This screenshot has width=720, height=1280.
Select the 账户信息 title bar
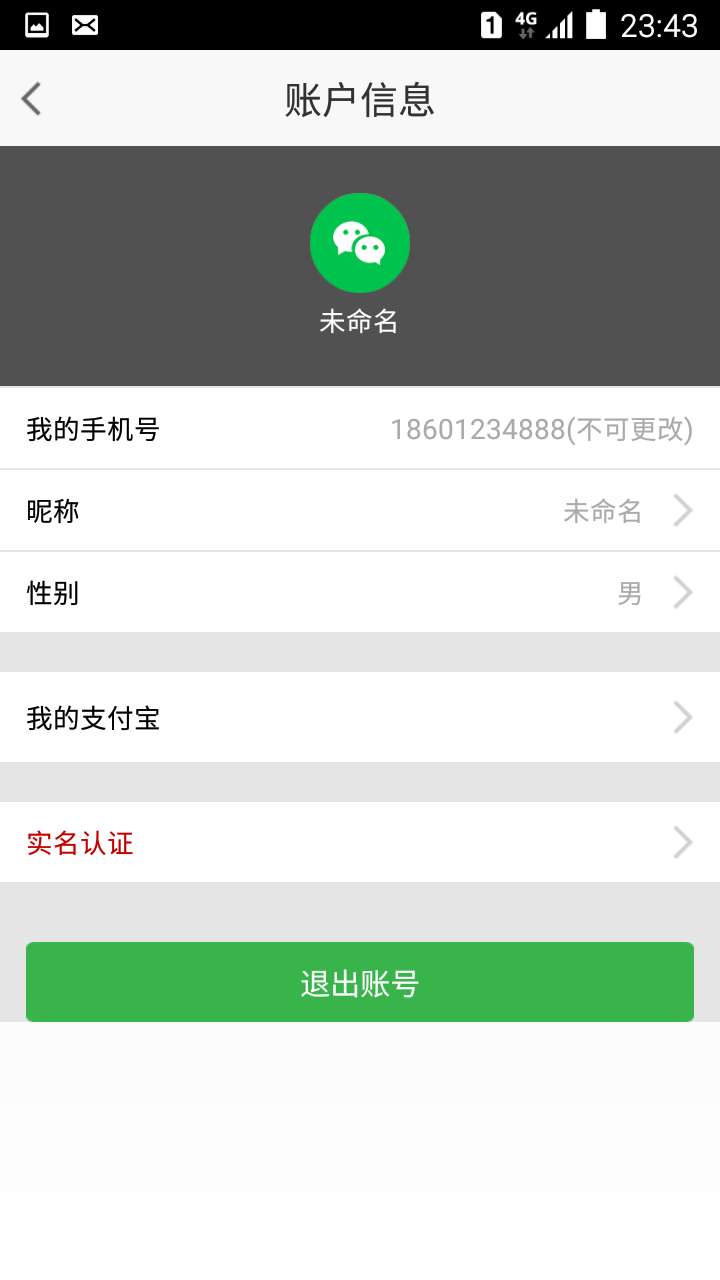(360, 99)
